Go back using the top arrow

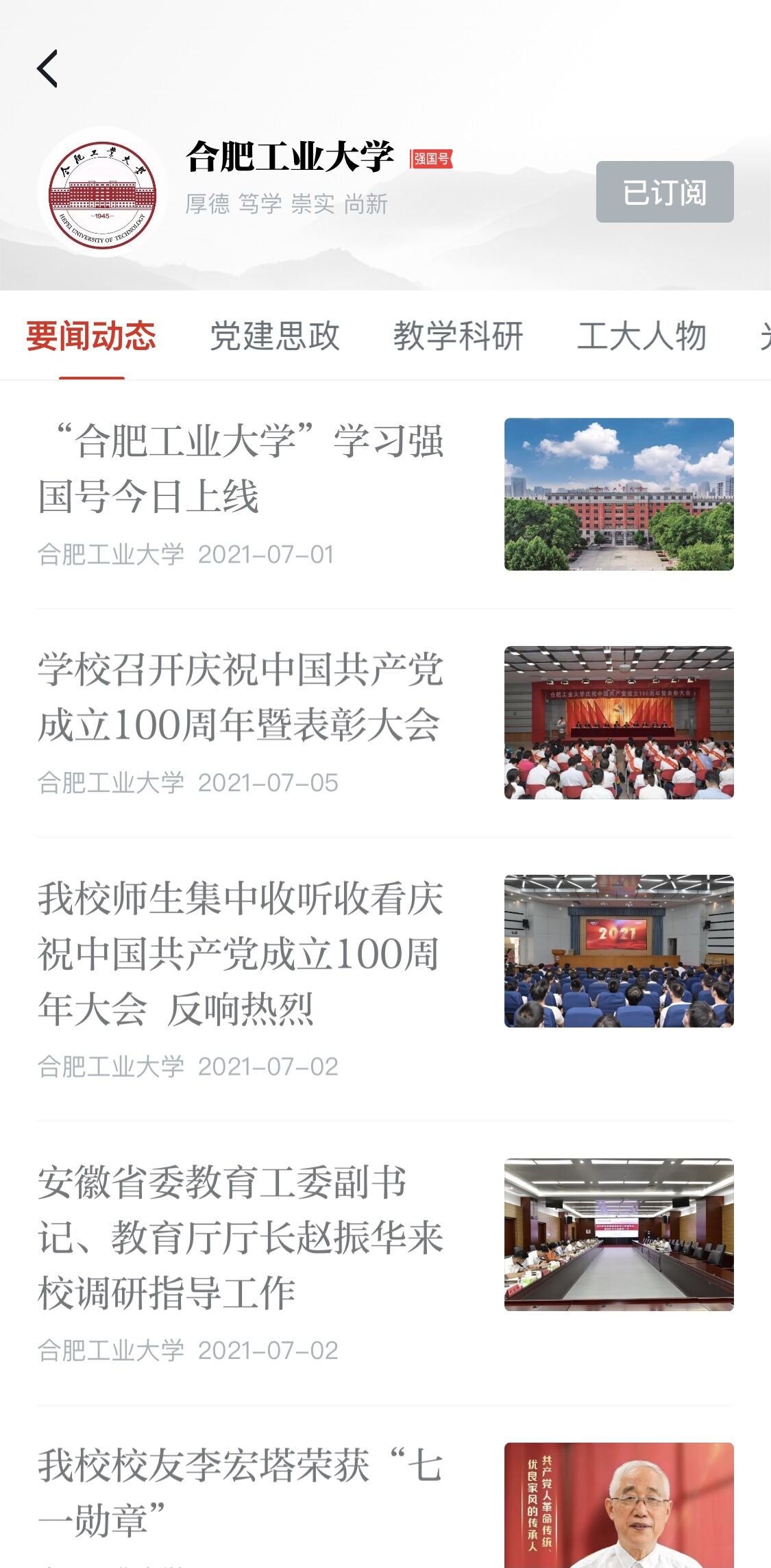(47, 69)
